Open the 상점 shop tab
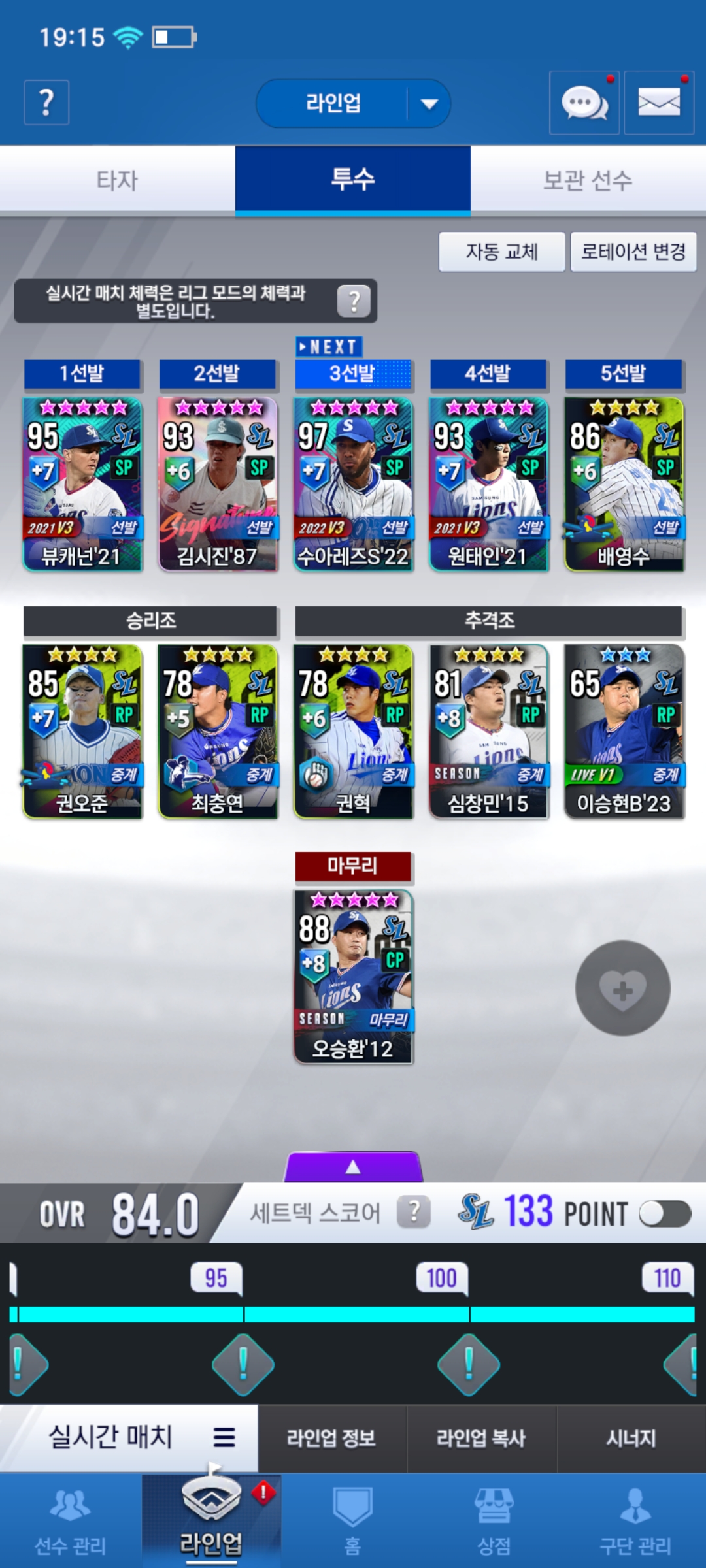Image resolution: width=706 pixels, height=1568 pixels. click(x=494, y=1520)
